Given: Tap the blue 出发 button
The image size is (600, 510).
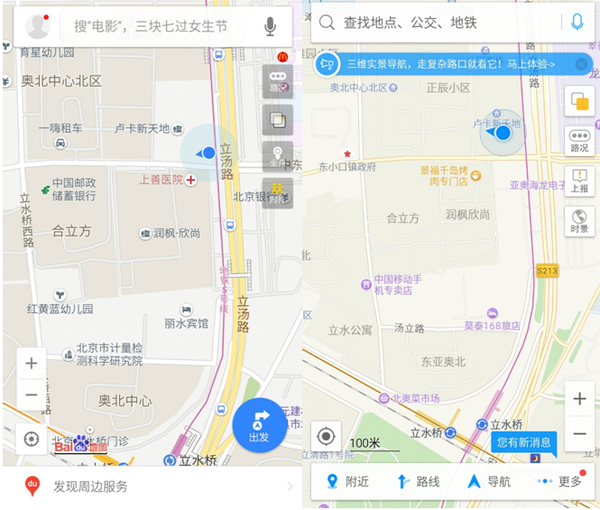Looking at the screenshot, I should 260,426.
